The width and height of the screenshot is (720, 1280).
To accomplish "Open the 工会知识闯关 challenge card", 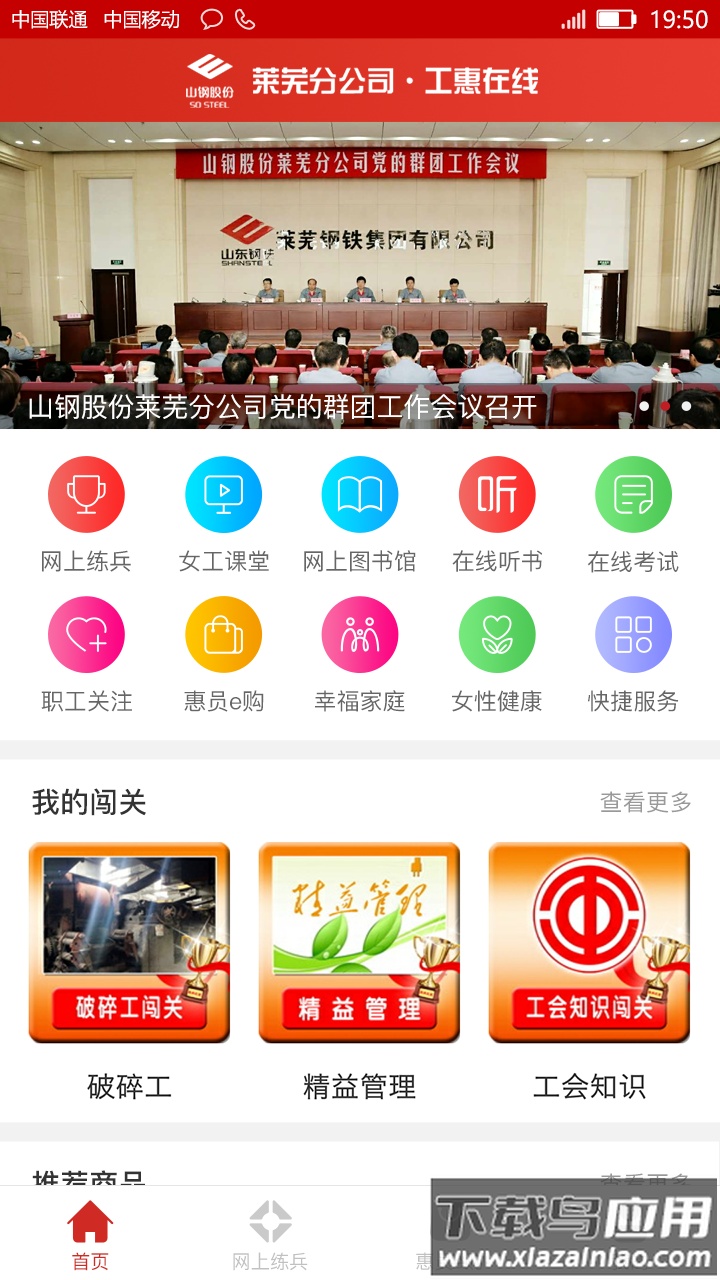I will click(589, 942).
